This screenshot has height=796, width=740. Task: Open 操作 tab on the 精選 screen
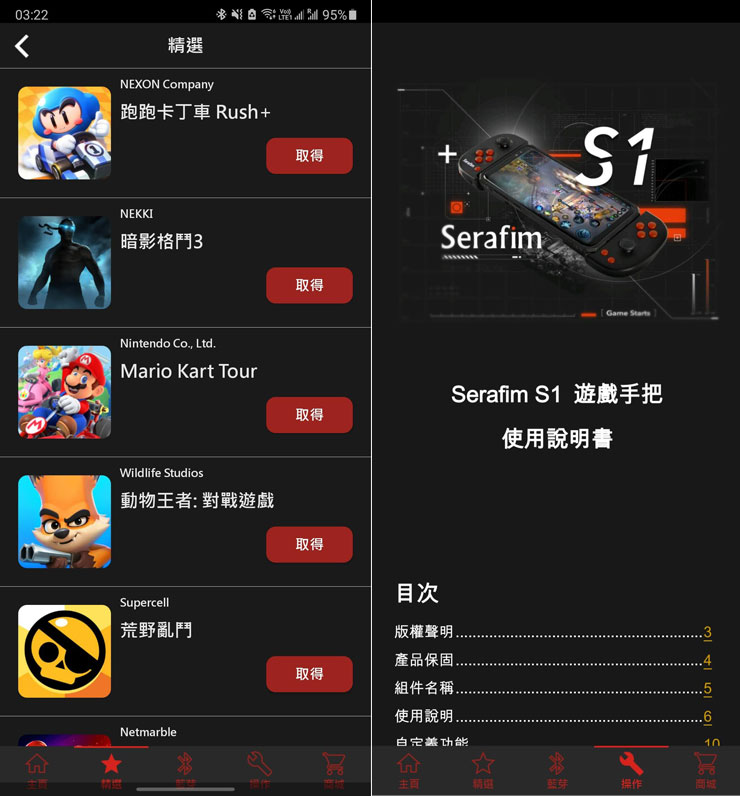(x=259, y=770)
